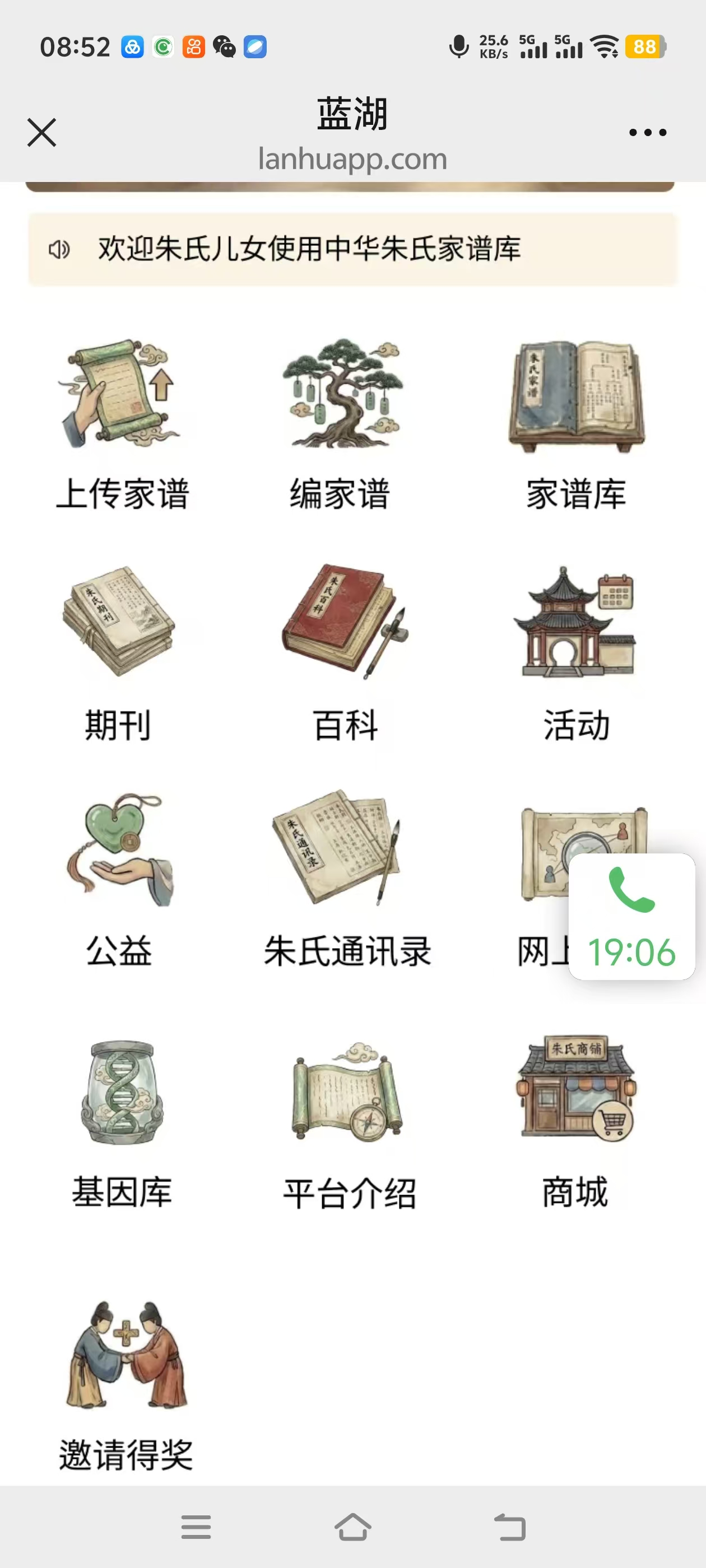
Task: Tap the 期刊 journals icon
Action: coord(119,627)
